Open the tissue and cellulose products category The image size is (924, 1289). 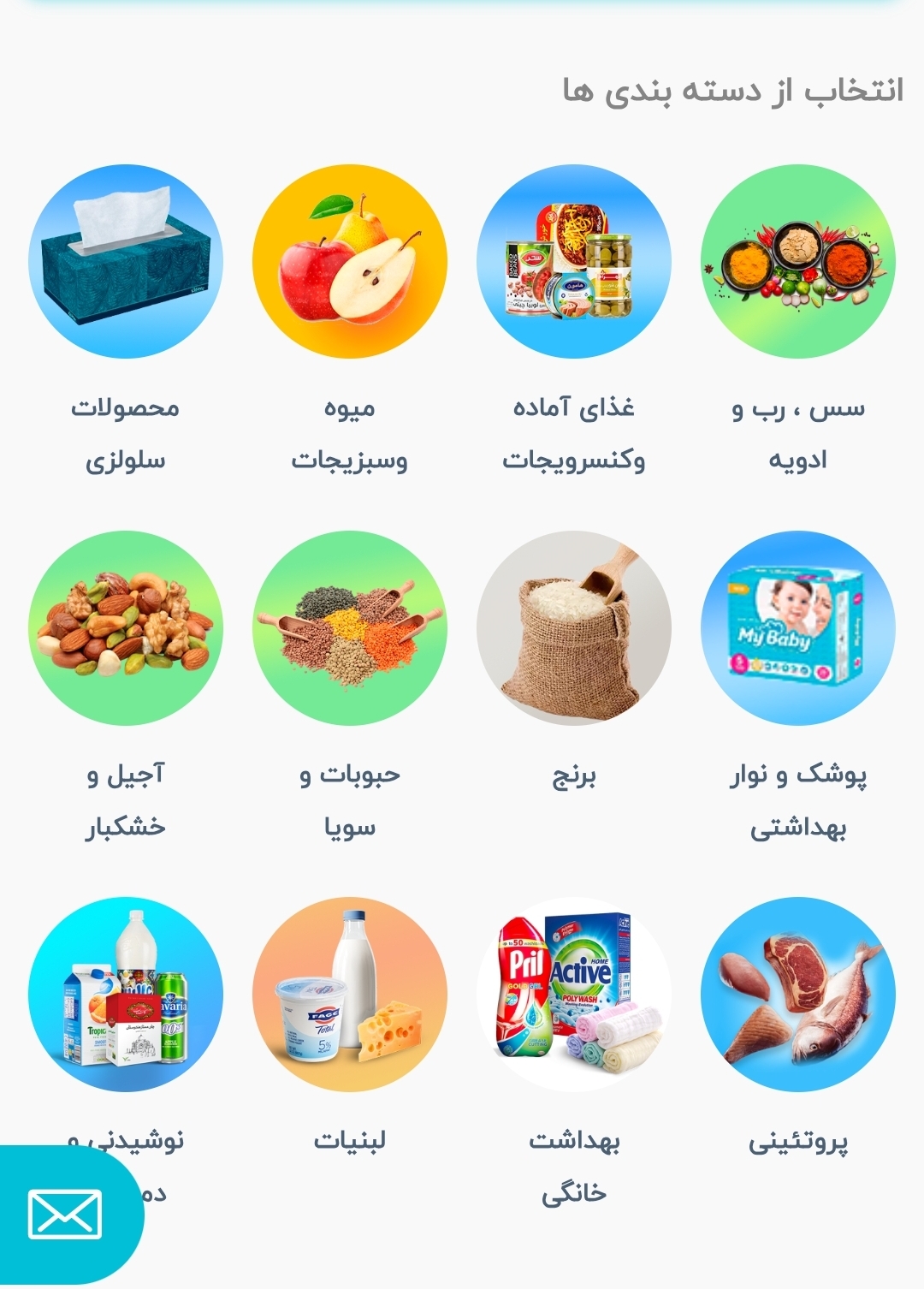[126, 262]
